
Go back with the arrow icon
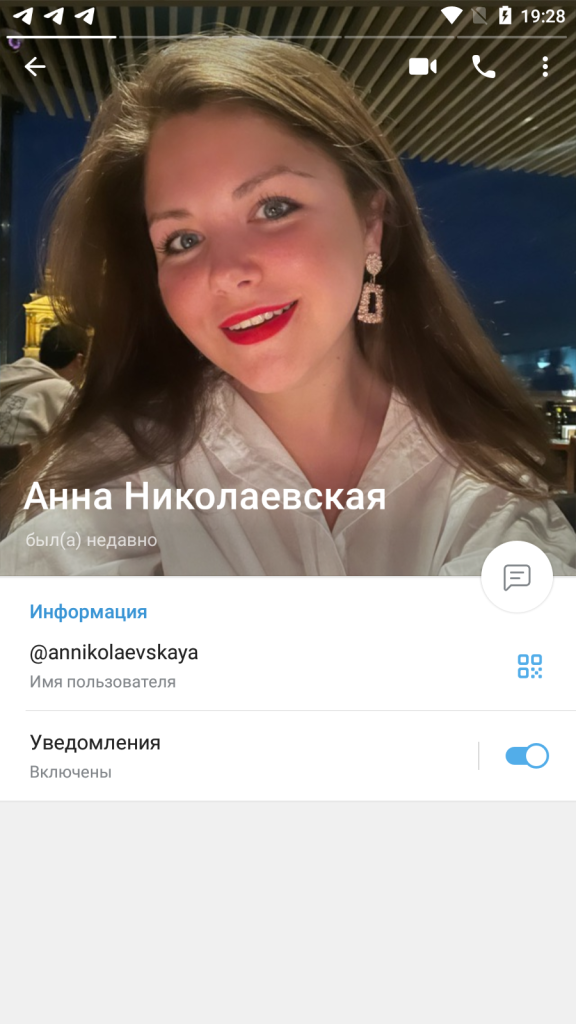click(35, 67)
